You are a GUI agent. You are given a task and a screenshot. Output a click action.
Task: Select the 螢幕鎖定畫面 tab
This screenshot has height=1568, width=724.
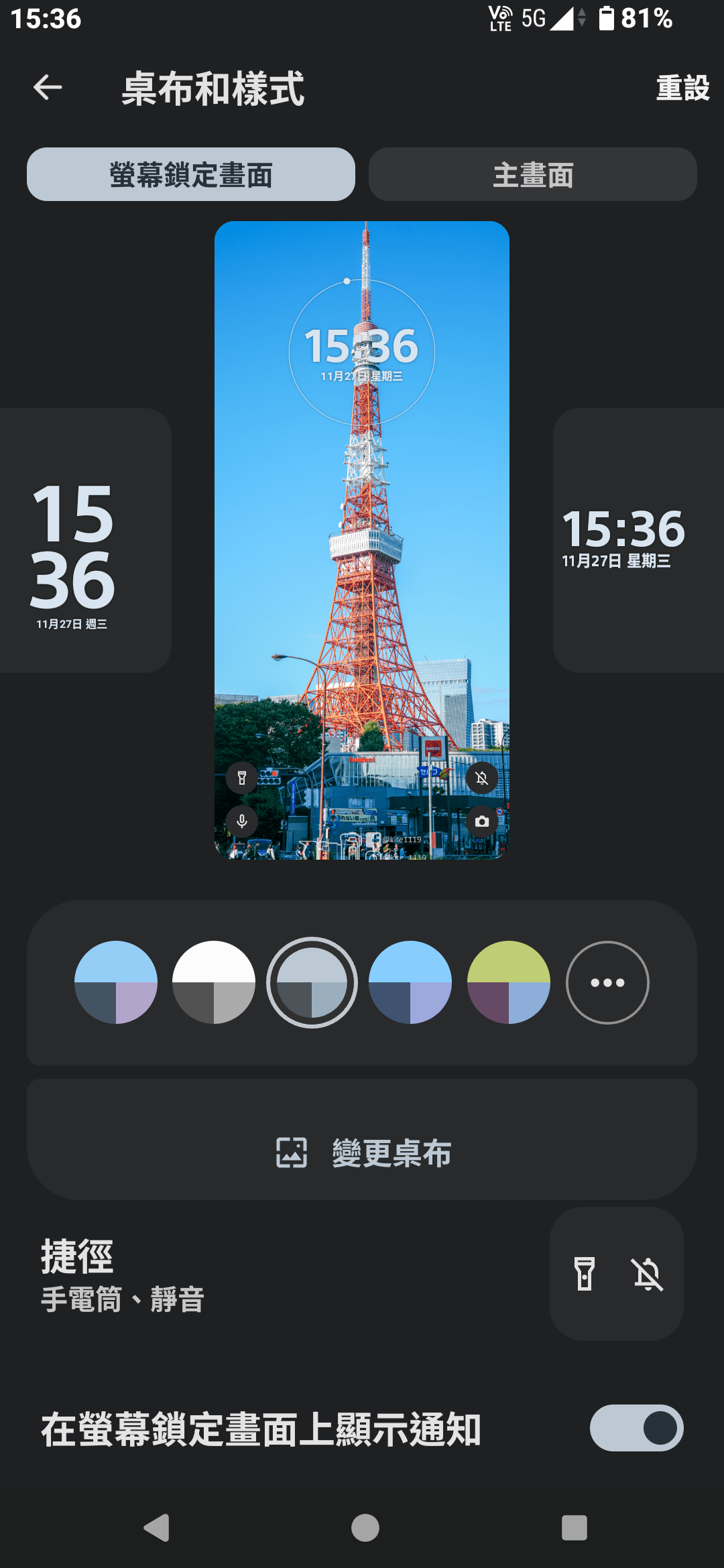tap(191, 175)
